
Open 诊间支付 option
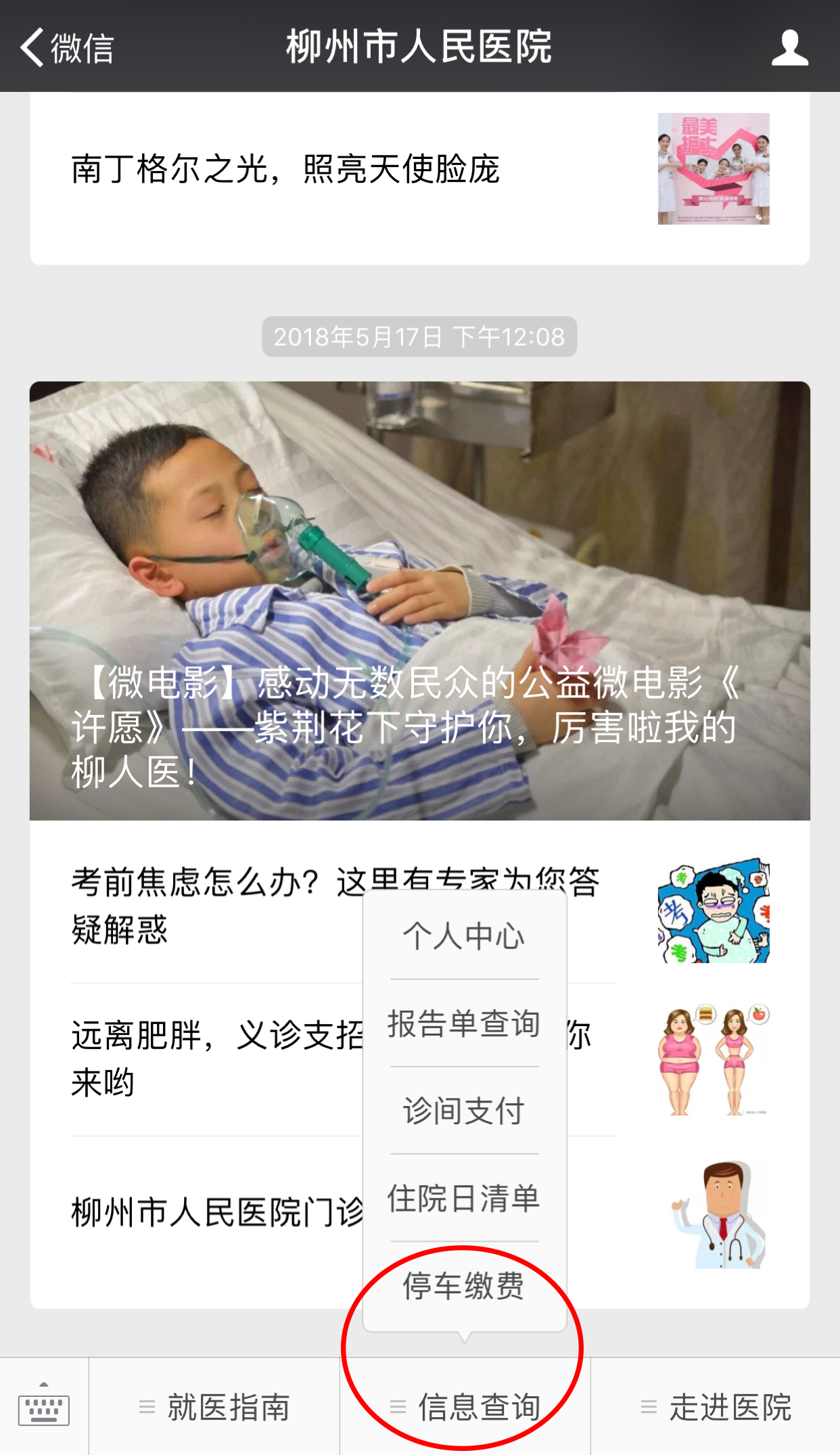(x=464, y=1111)
